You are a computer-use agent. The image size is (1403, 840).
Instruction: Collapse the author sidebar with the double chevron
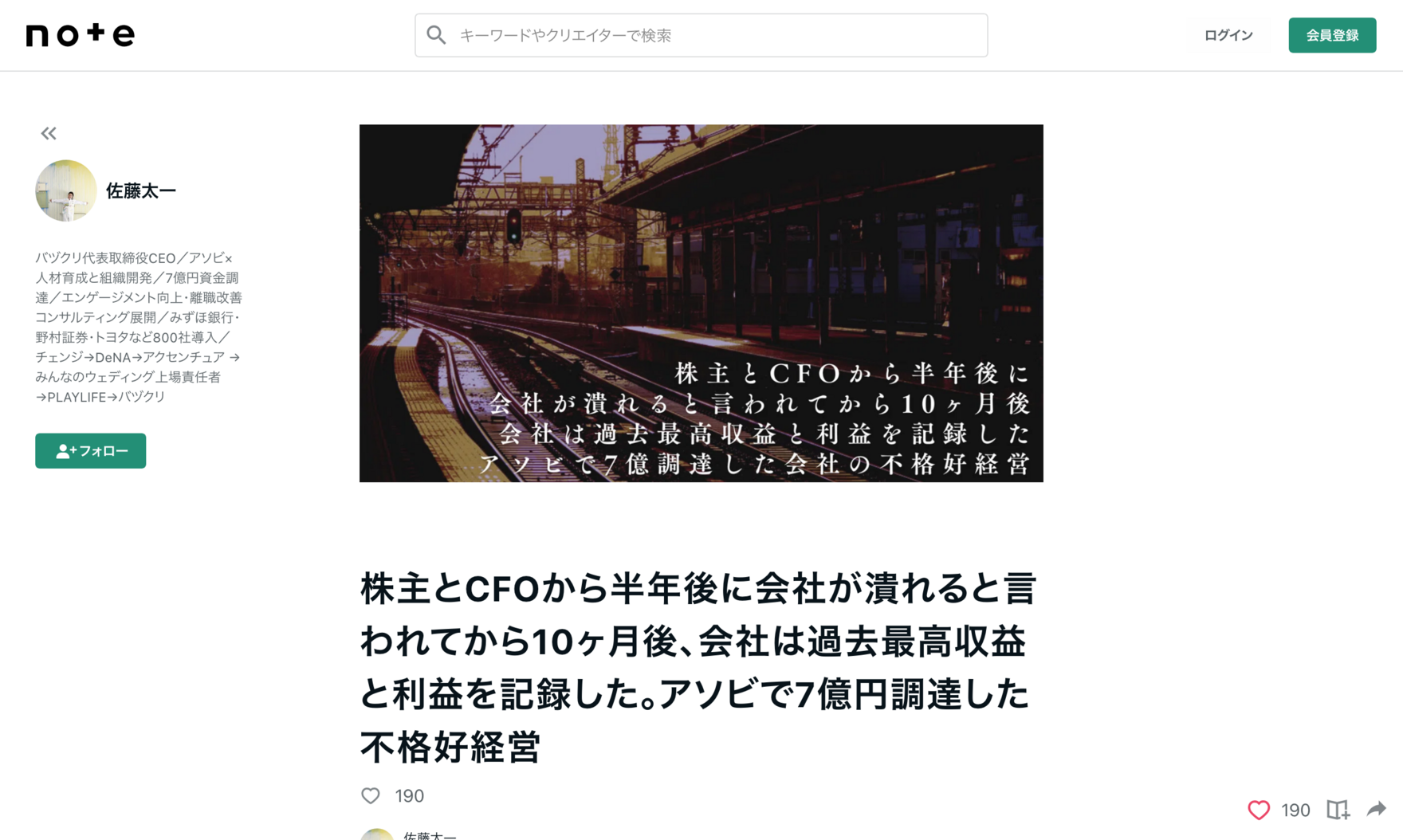click(49, 133)
